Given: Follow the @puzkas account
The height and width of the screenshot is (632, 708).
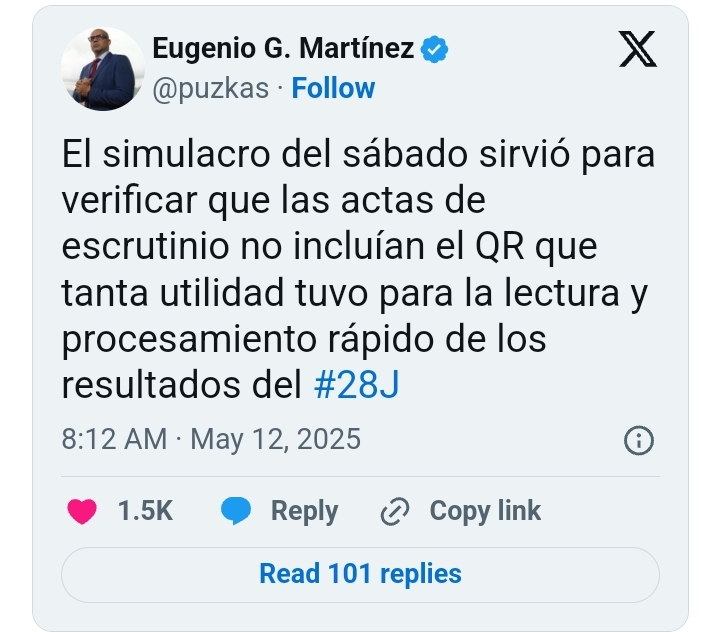Looking at the screenshot, I should pos(333,88).
